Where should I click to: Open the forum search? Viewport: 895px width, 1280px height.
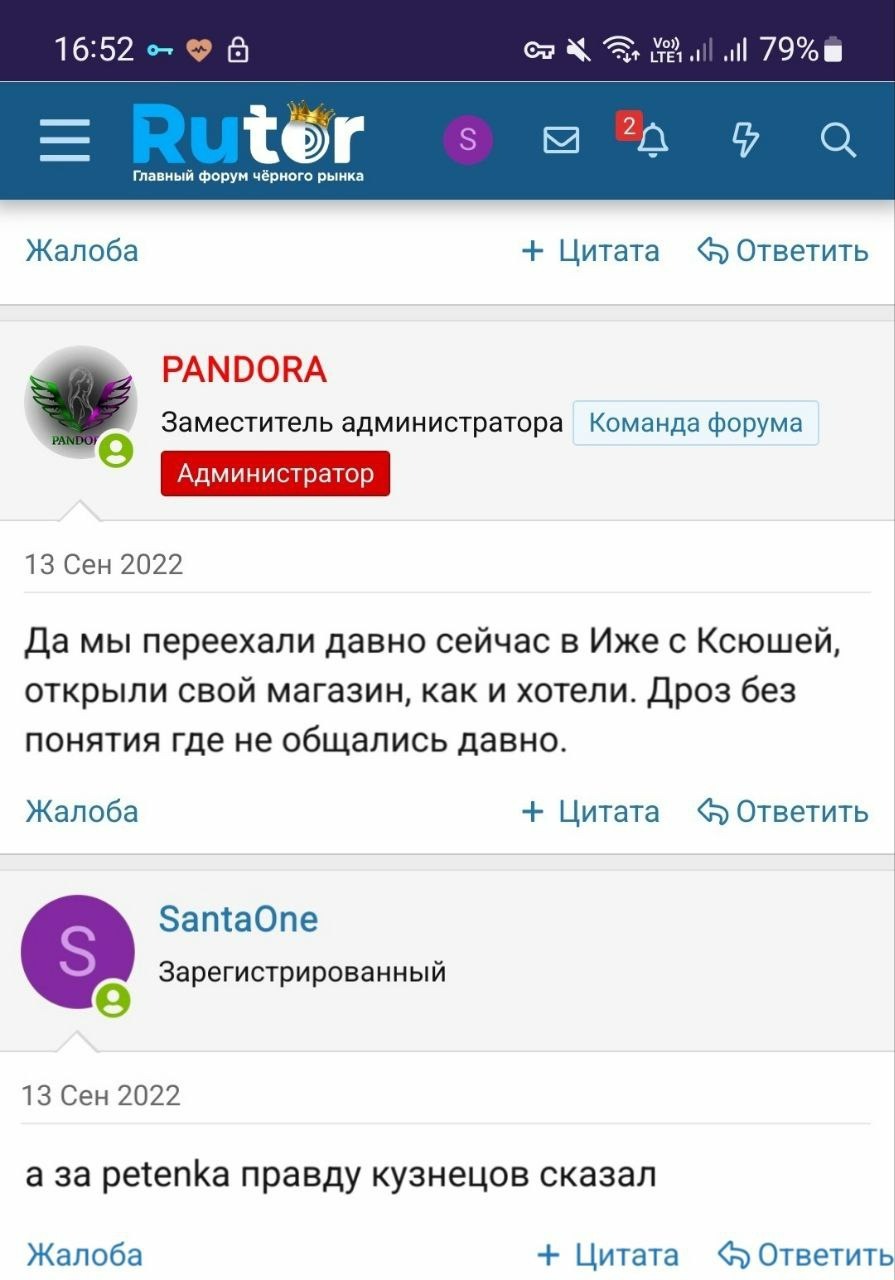pyautogui.click(x=838, y=141)
